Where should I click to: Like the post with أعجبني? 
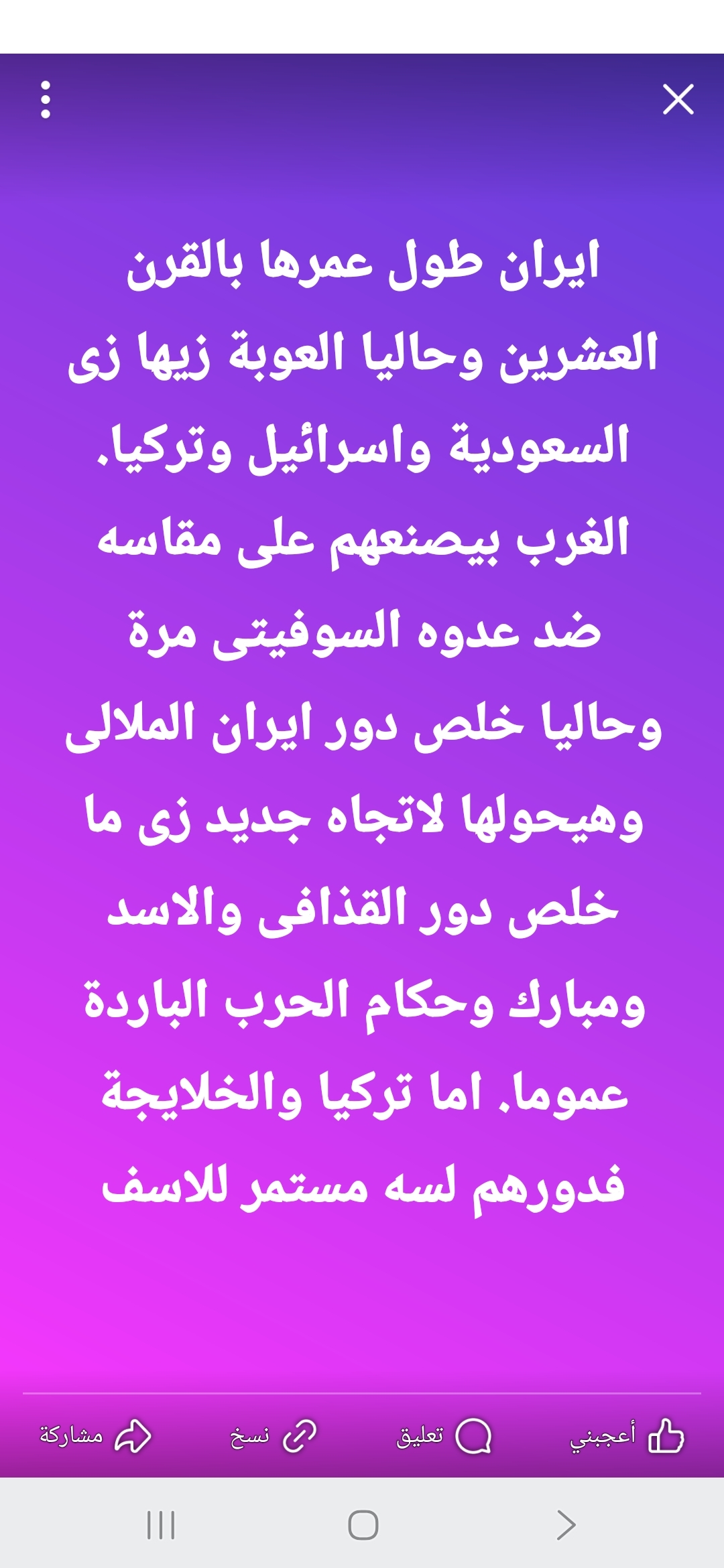(x=627, y=1436)
